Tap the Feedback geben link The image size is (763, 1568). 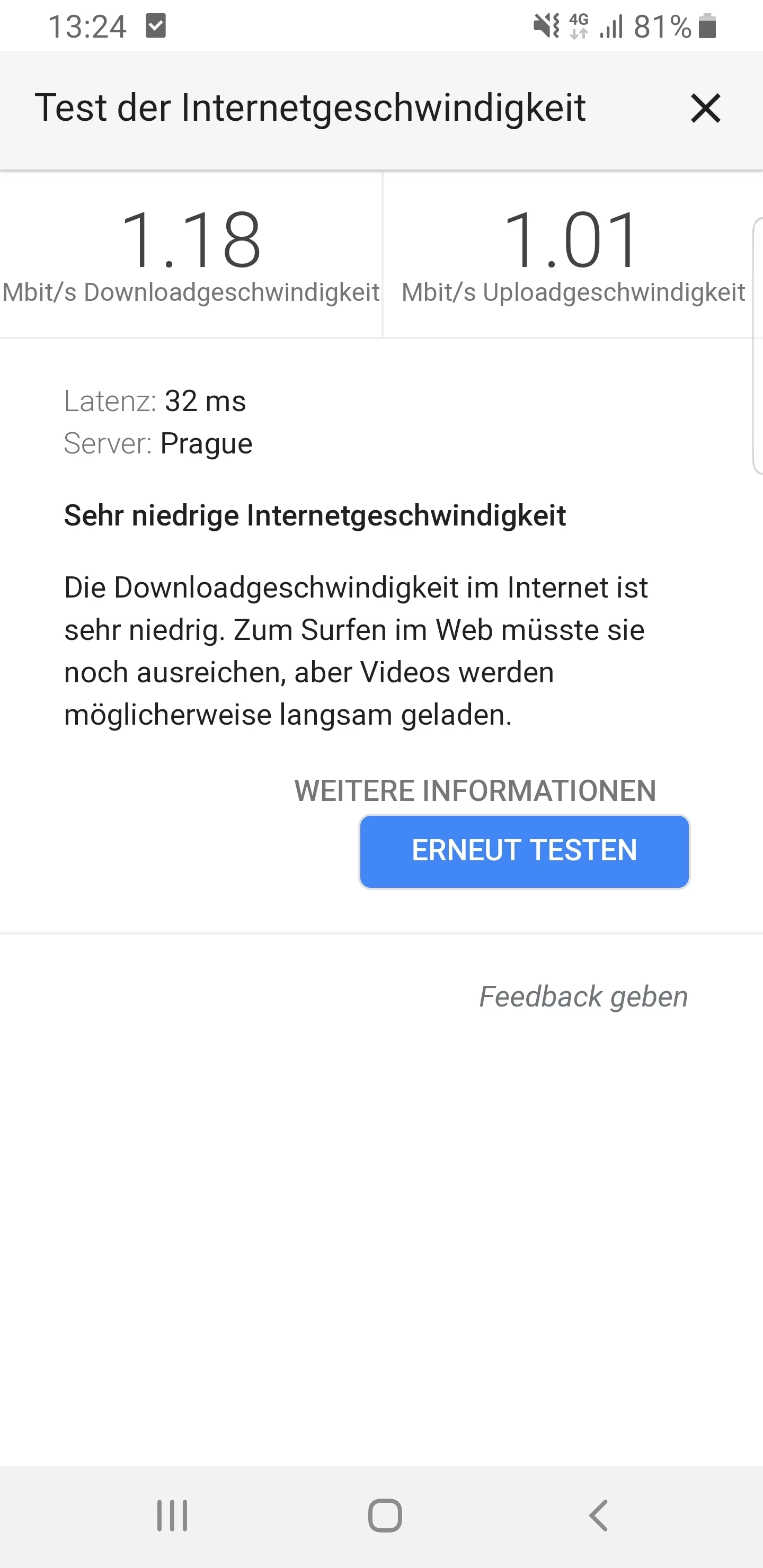pos(583,997)
